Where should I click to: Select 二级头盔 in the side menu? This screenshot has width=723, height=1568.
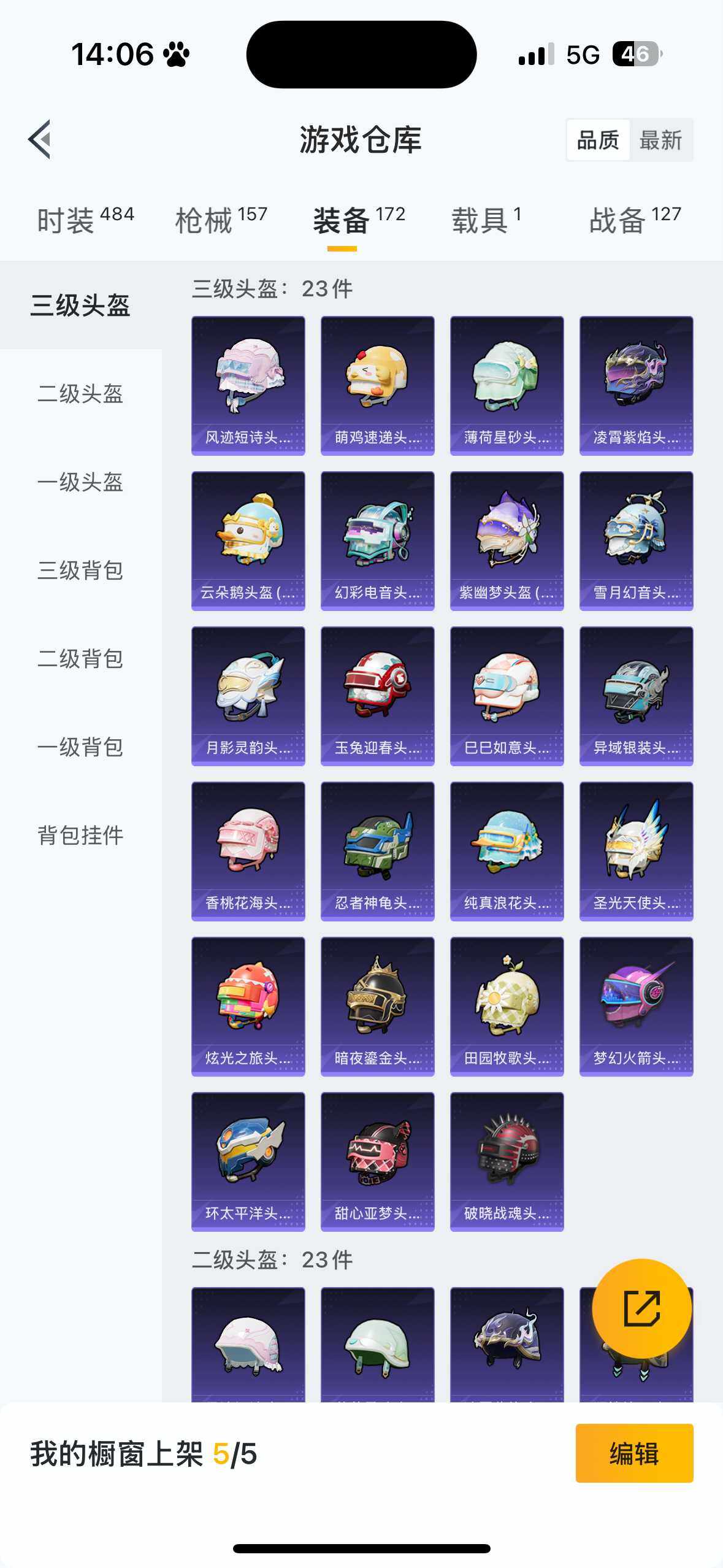coord(80,394)
